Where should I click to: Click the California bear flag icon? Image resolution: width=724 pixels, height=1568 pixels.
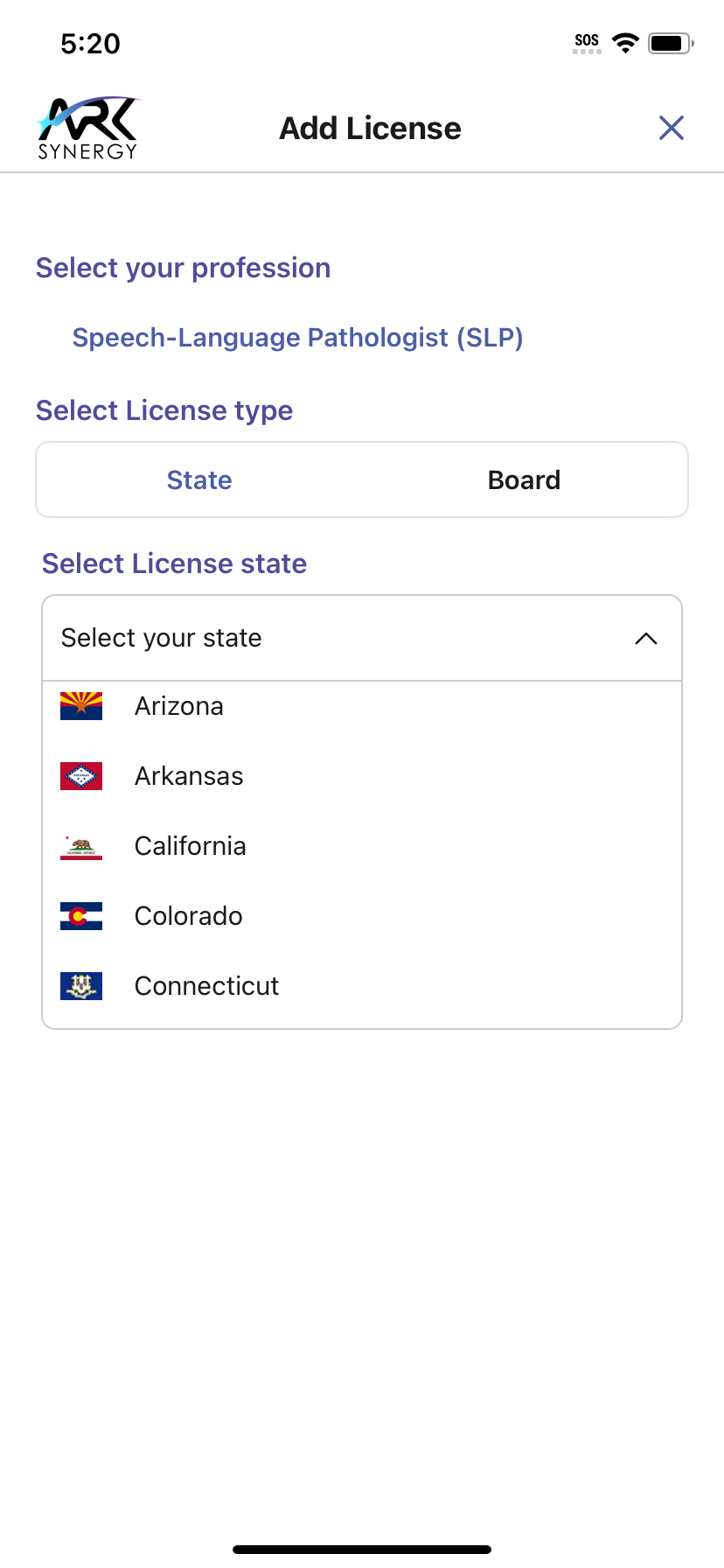click(x=80, y=845)
